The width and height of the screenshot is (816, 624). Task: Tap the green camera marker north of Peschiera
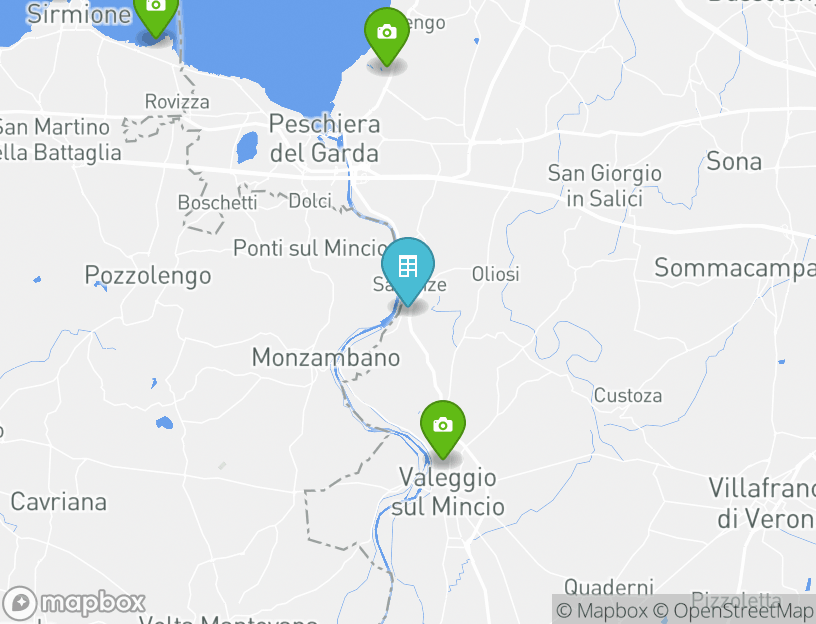click(x=387, y=34)
